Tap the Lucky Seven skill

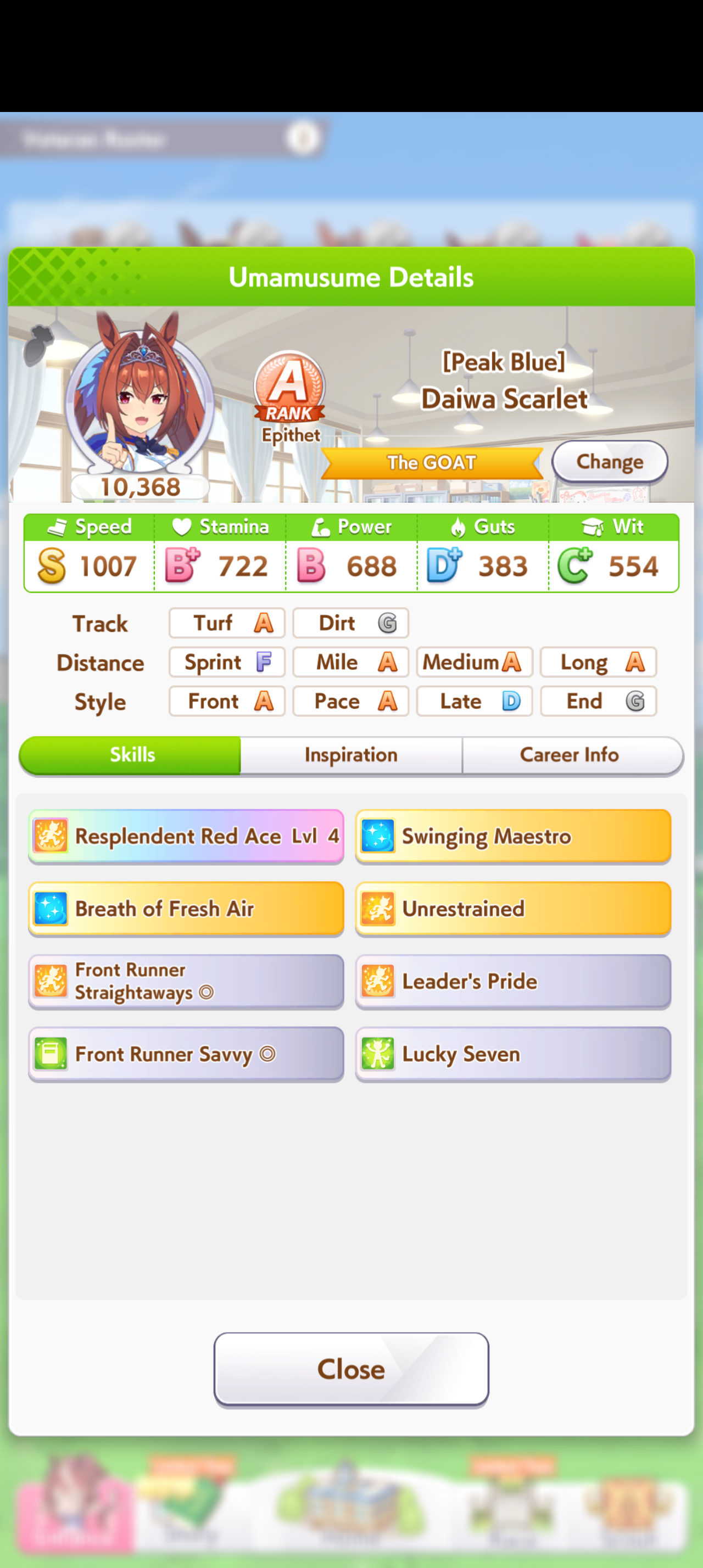(x=513, y=1054)
